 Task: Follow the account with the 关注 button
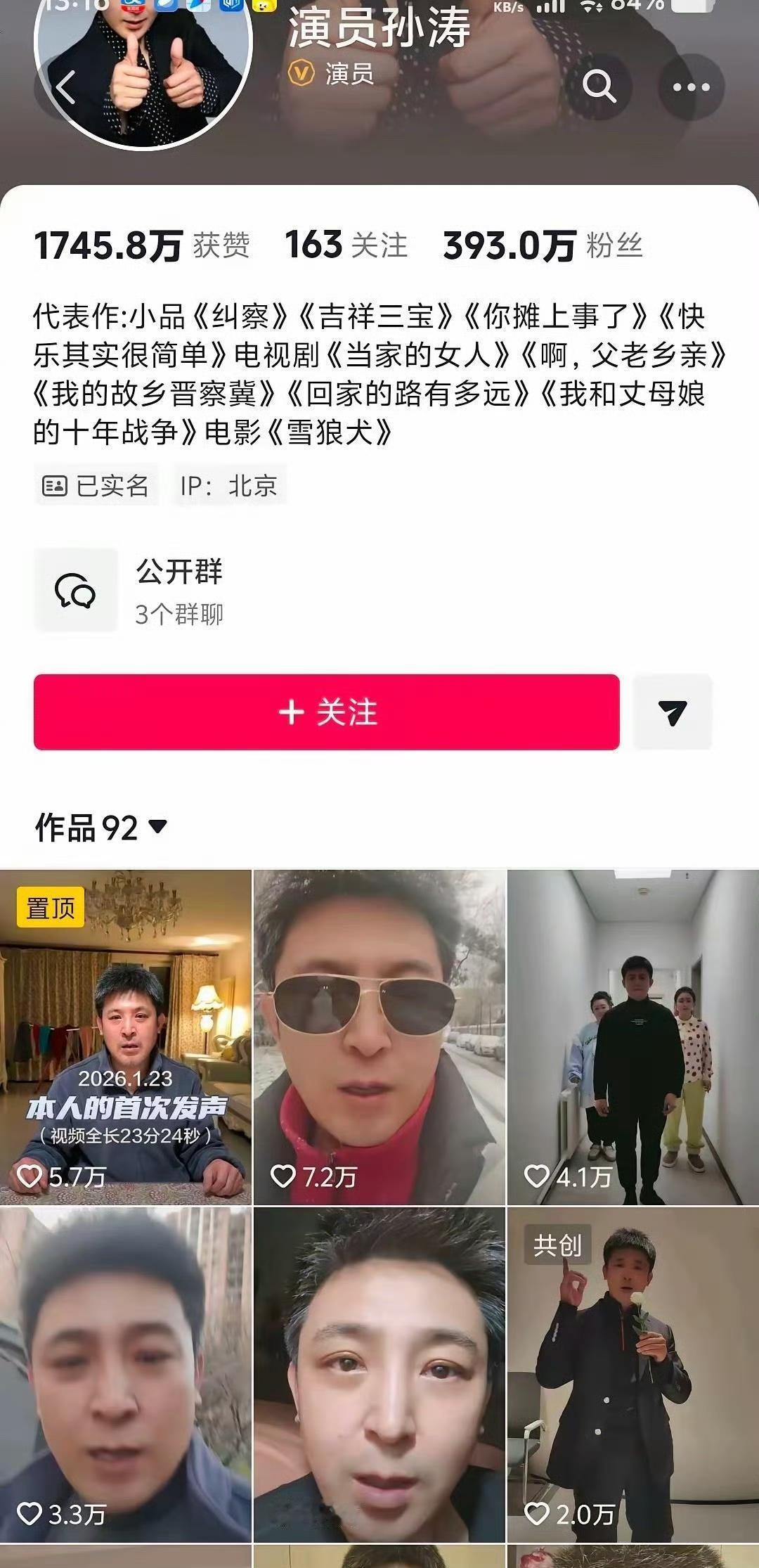point(327,712)
